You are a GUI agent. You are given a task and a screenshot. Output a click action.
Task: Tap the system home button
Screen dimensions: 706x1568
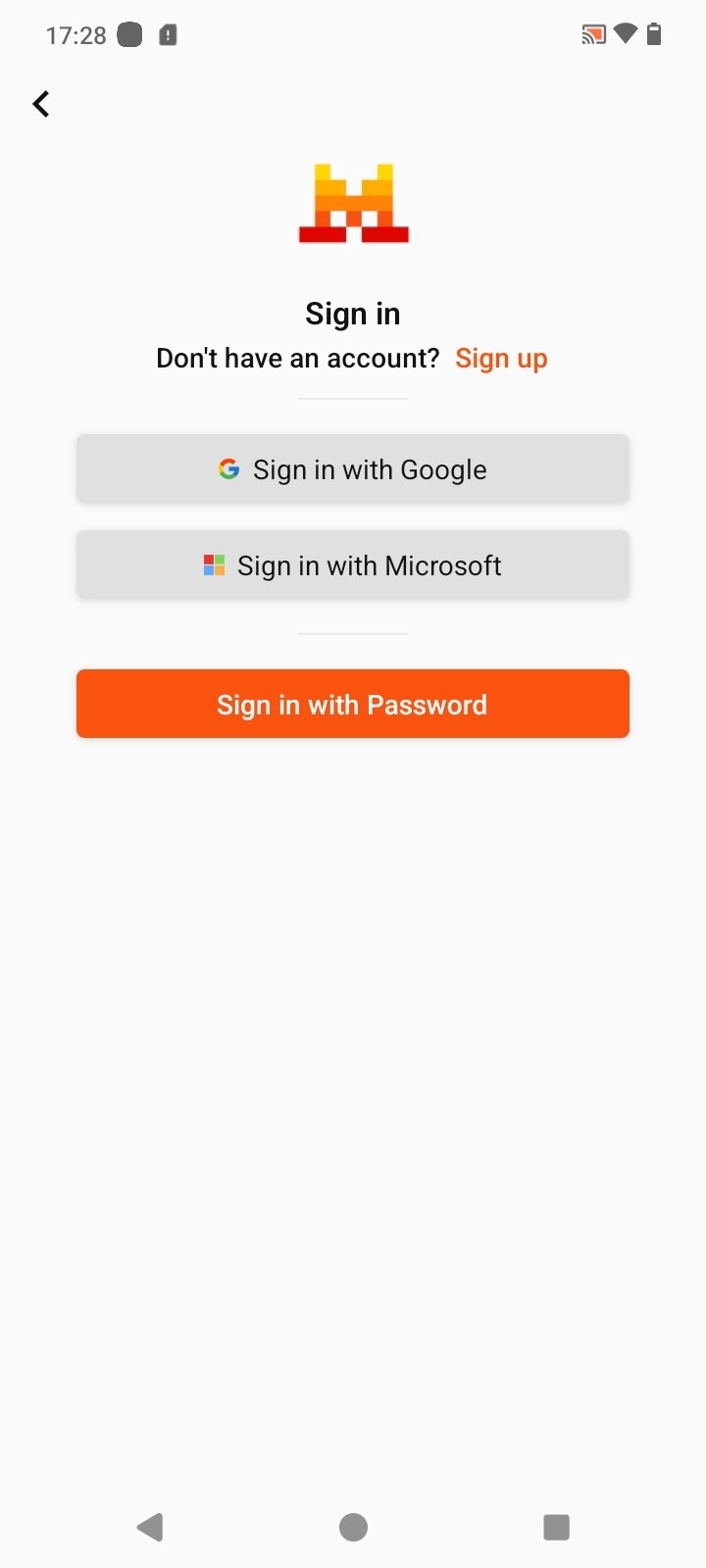click(x=353, y=1527)
